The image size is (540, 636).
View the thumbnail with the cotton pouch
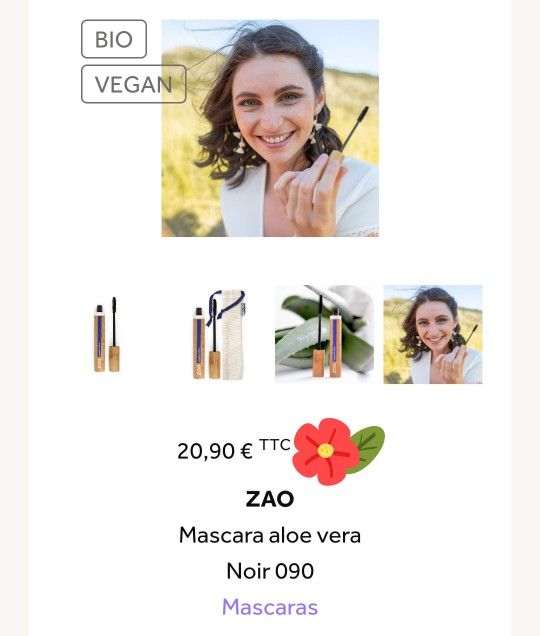click(x=216, y=334)
